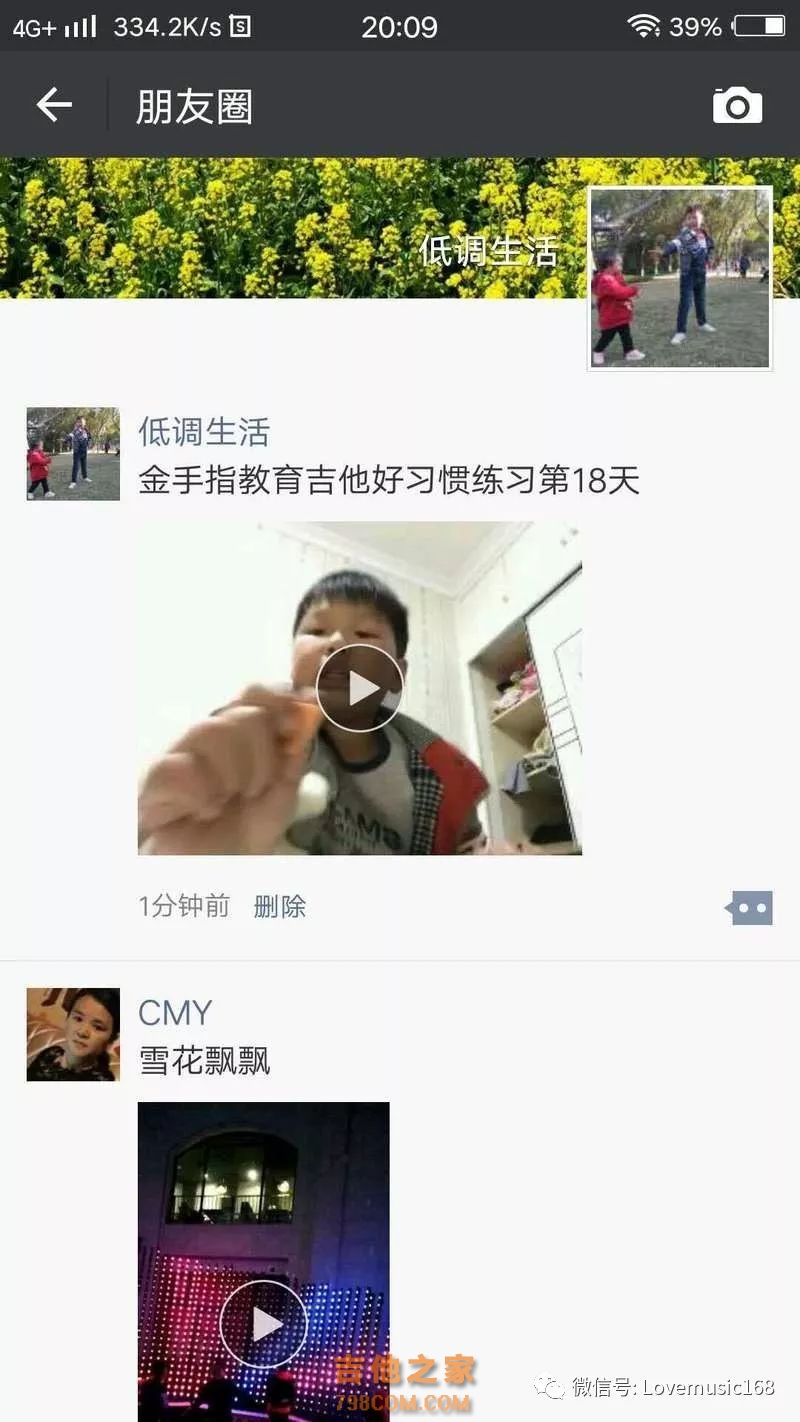Viewport: 800px width, 1422px height.
Task: Open 低调生活's avatar beside the post
Action: pyautogui.click(x=73, y=453)
